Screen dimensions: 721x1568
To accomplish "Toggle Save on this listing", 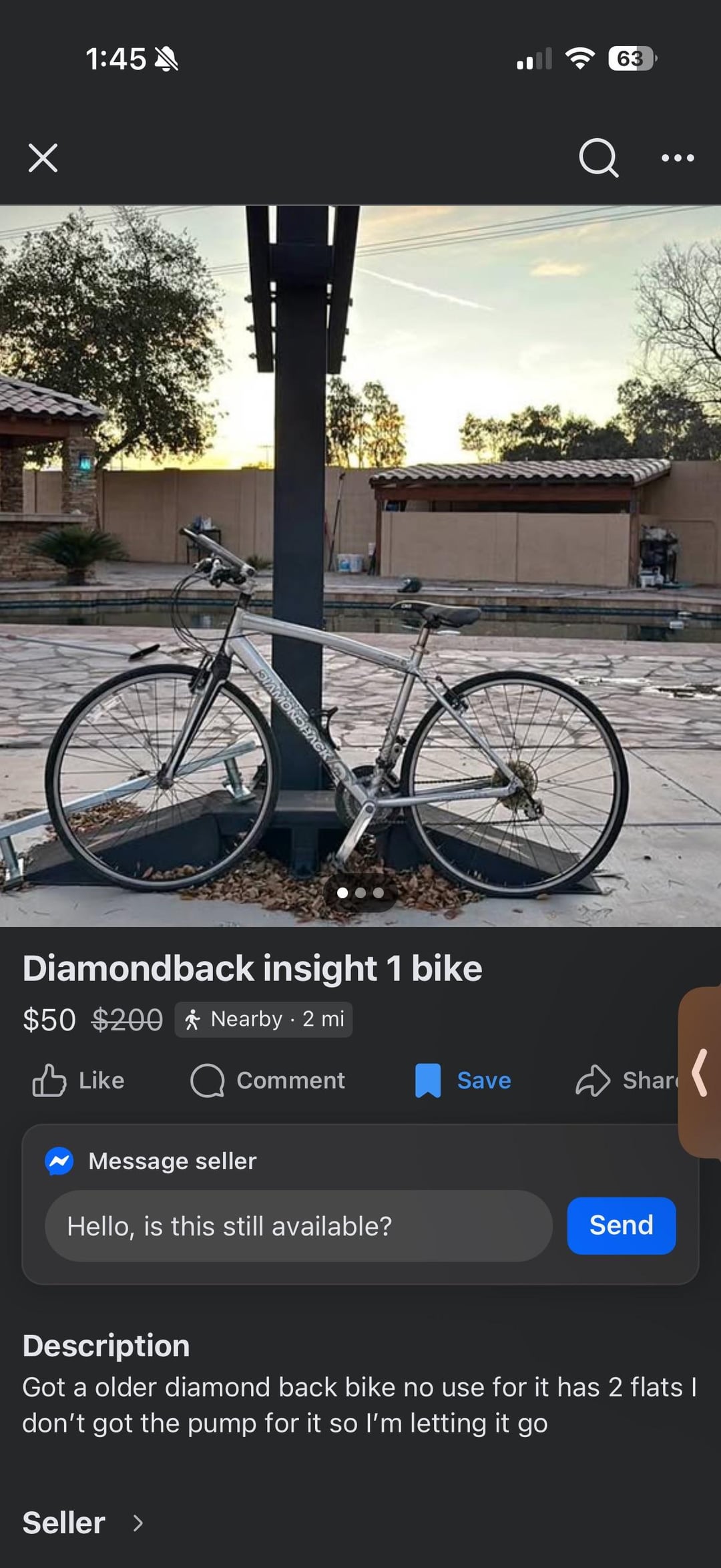I will (x=463, y=1081).
